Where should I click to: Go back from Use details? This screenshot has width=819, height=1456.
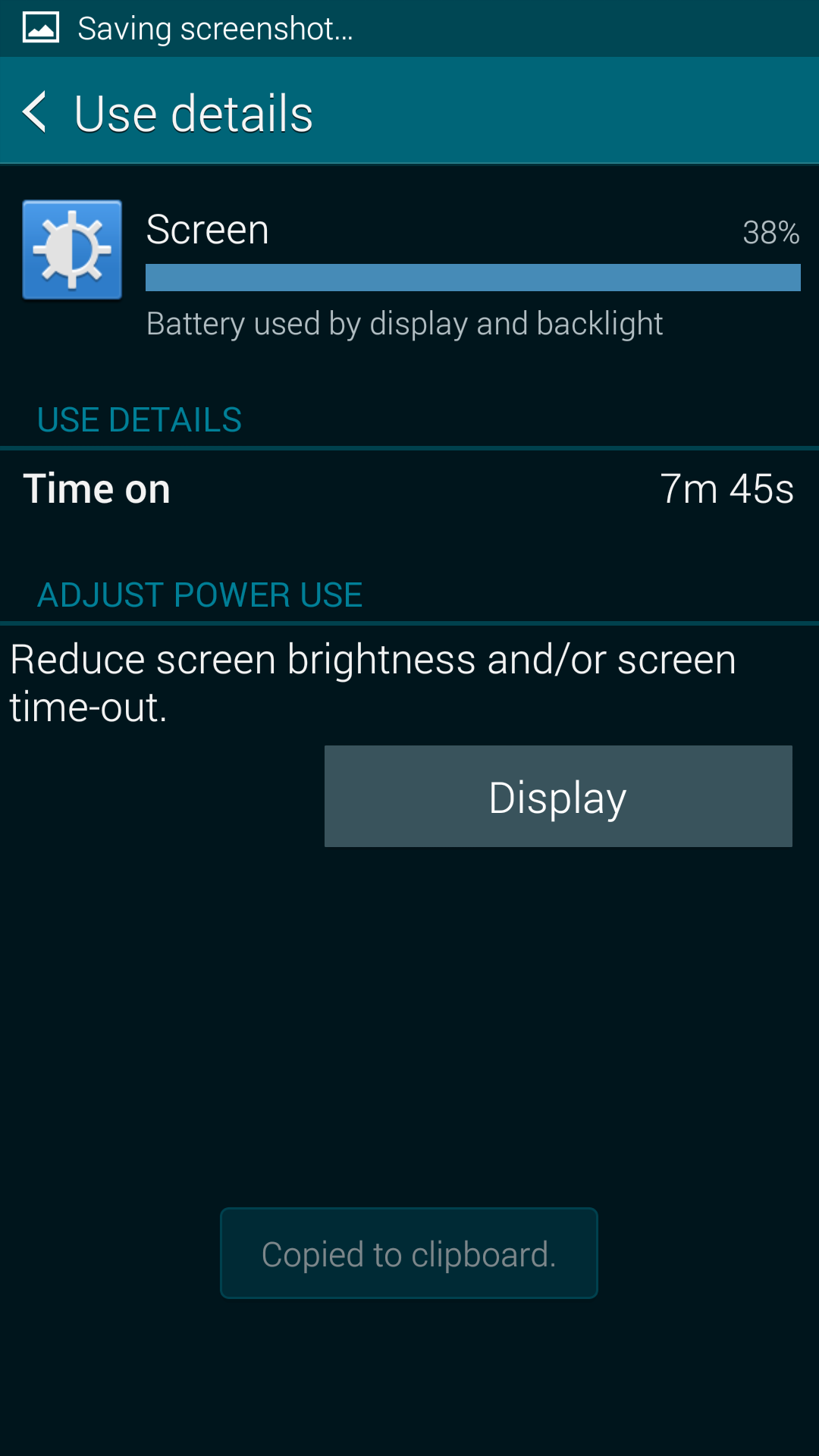pos(36,112)
